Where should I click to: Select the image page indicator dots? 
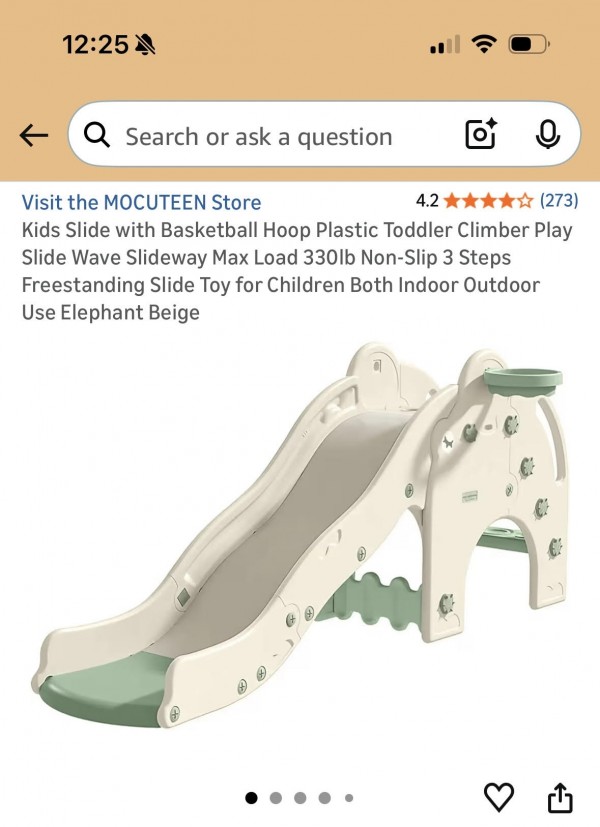300,798
